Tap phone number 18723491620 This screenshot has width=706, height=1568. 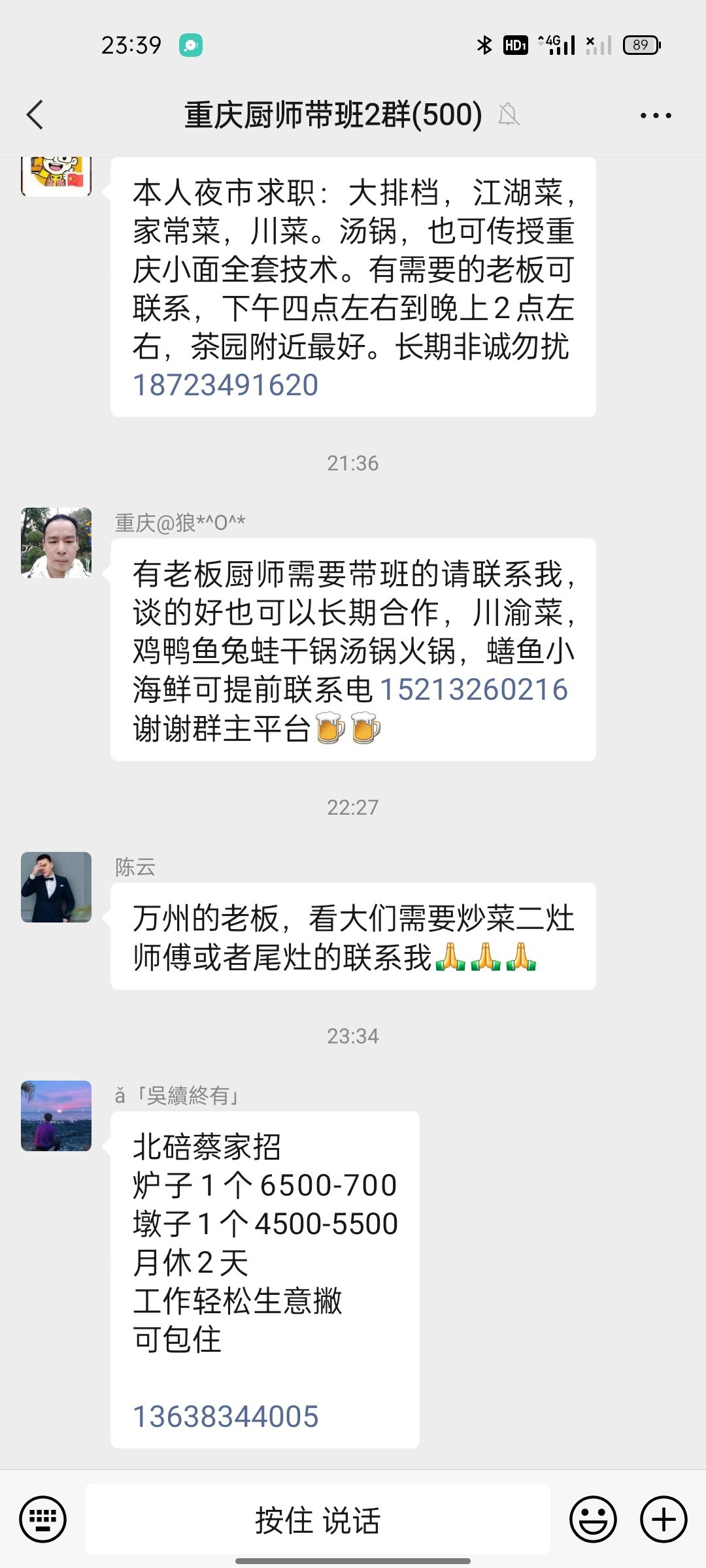[226, 385]
